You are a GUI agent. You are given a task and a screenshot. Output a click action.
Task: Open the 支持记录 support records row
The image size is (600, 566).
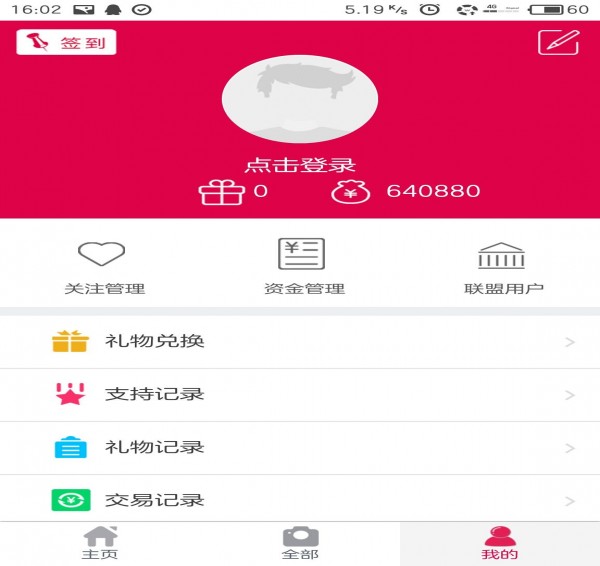300,394
